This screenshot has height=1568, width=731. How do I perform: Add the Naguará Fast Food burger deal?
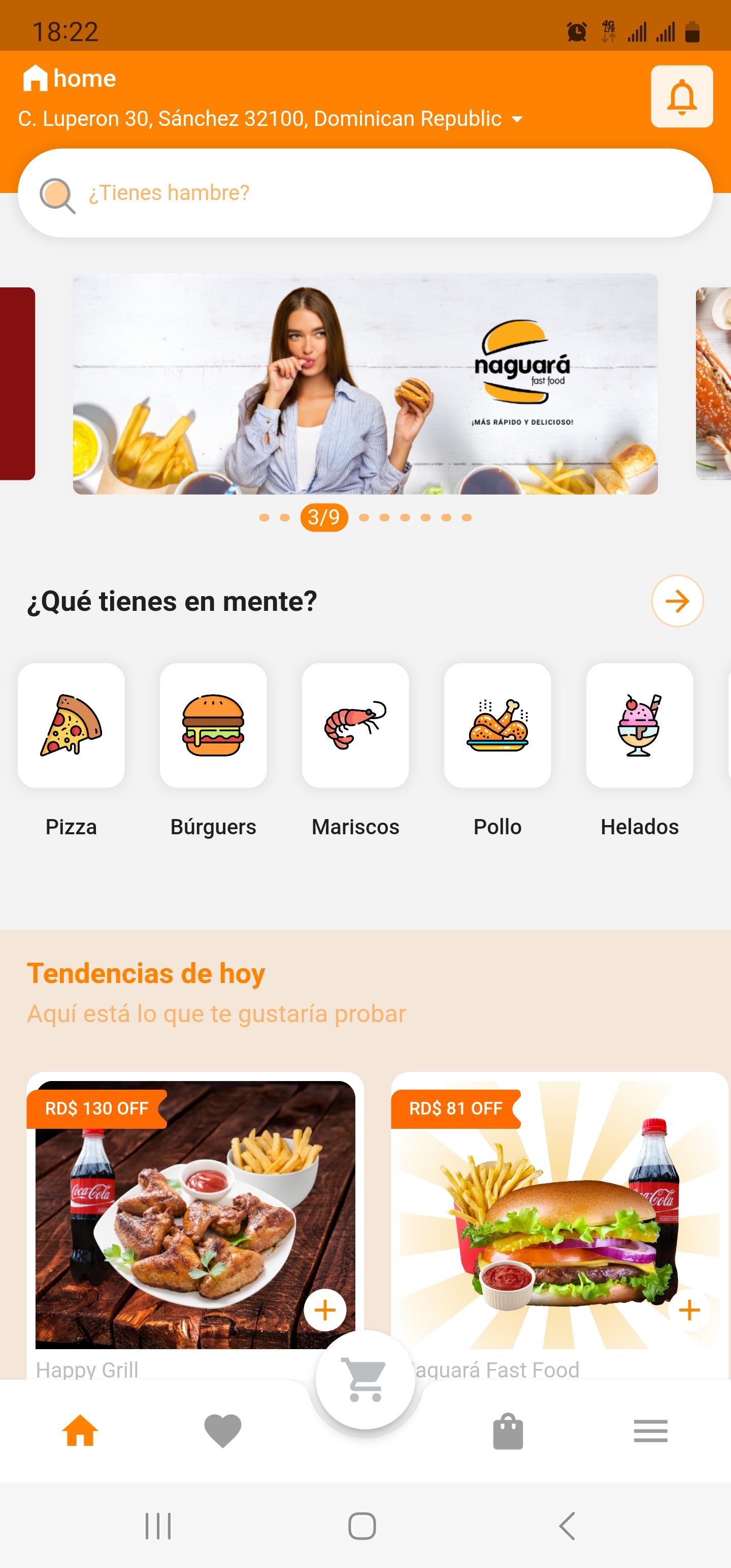(689, 1310)
